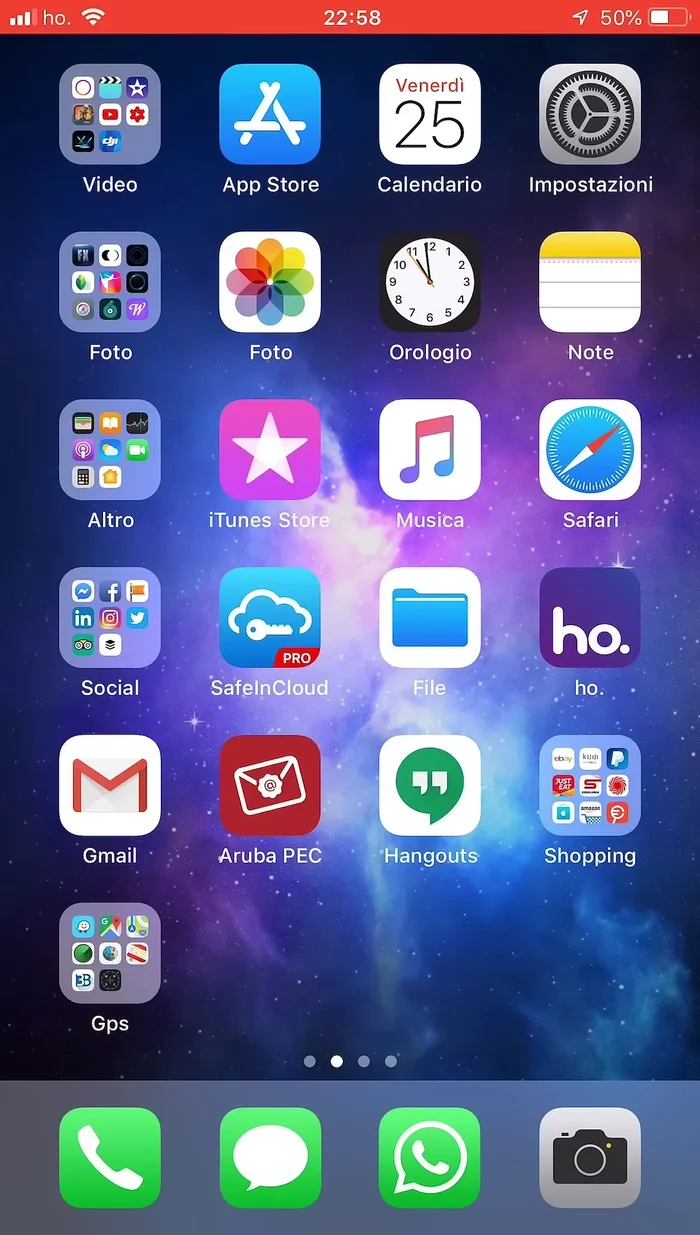
Task: Open Aruba PEC
Action: 270,786
